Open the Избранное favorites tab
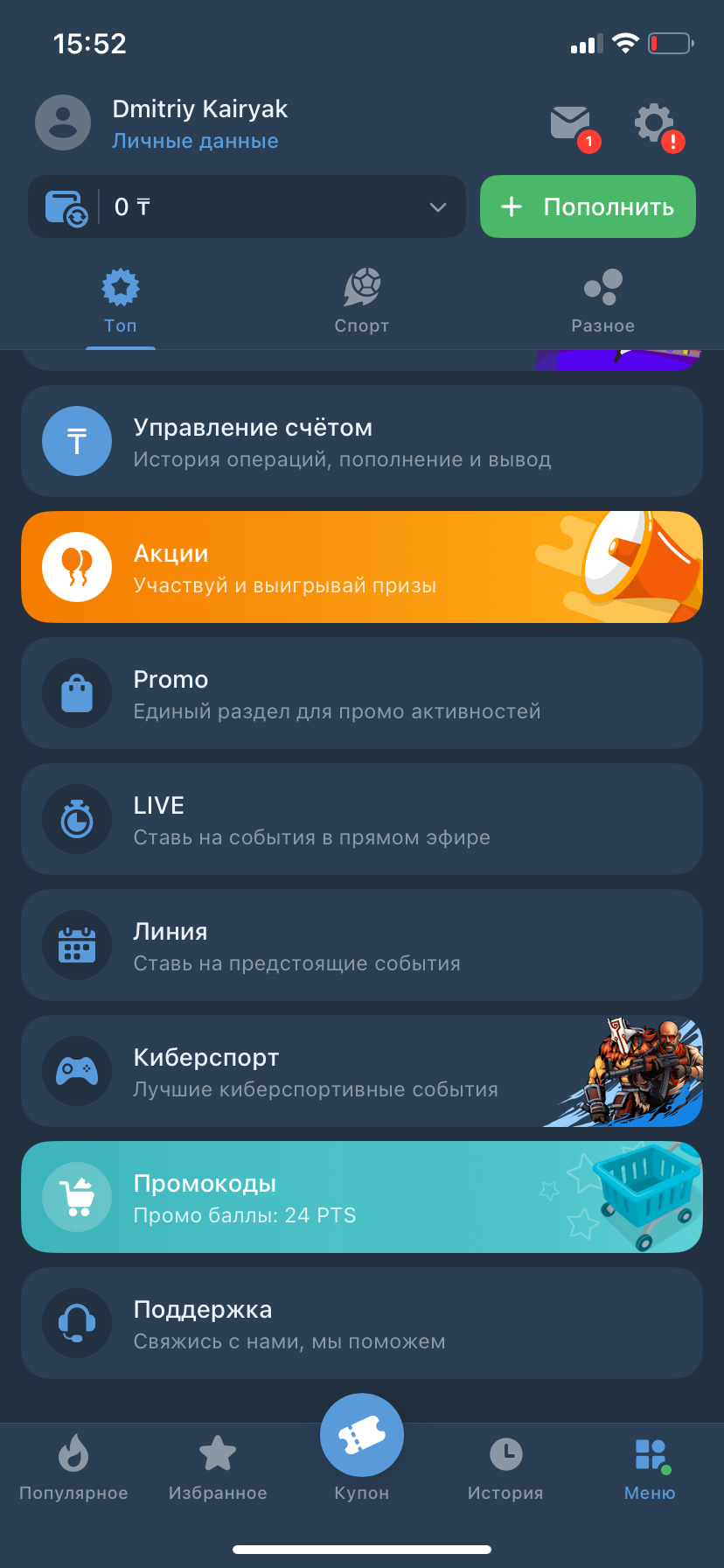 pos(218,1469)
